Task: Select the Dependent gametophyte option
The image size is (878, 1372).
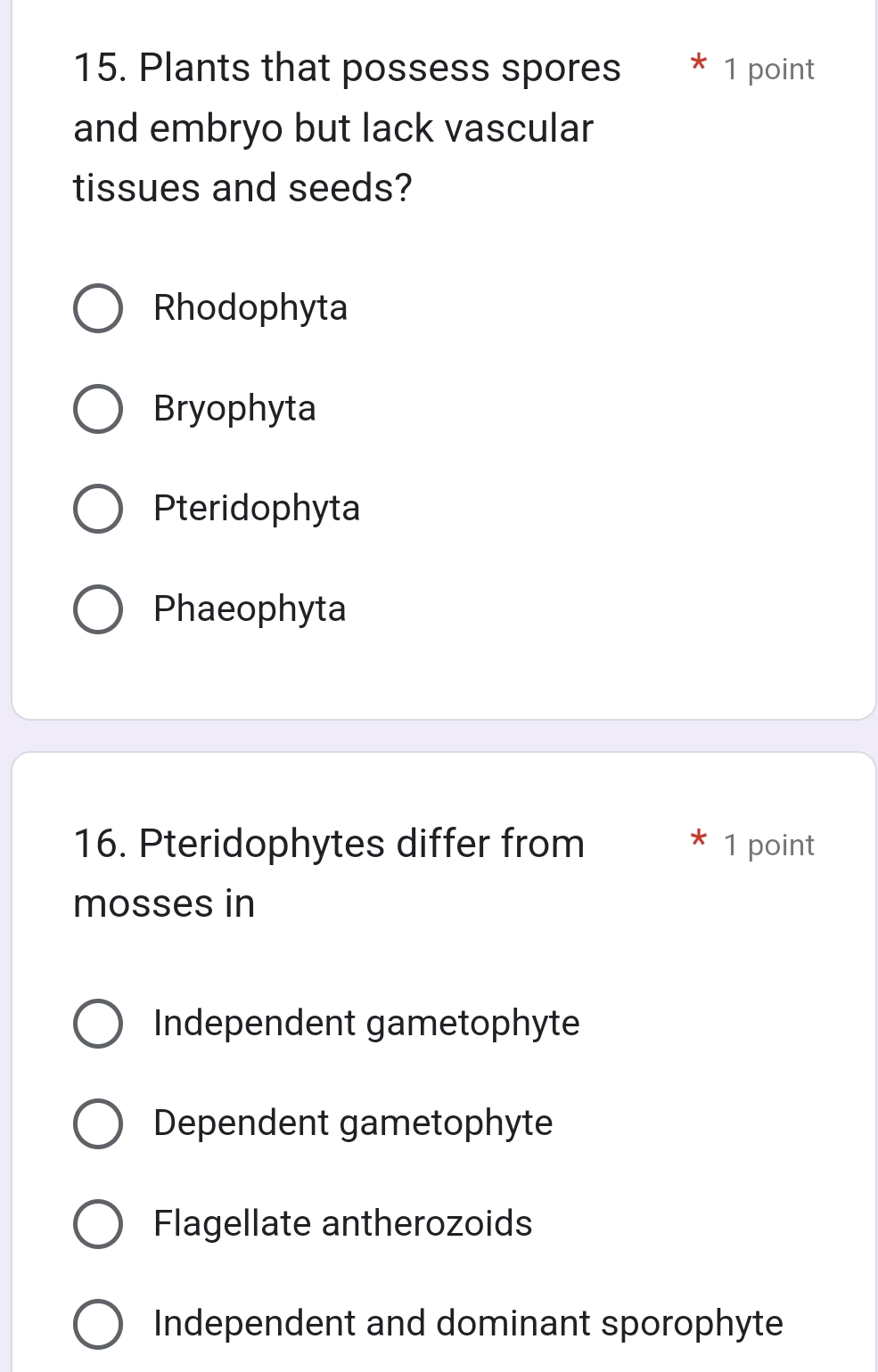Action: (98, 1123)
